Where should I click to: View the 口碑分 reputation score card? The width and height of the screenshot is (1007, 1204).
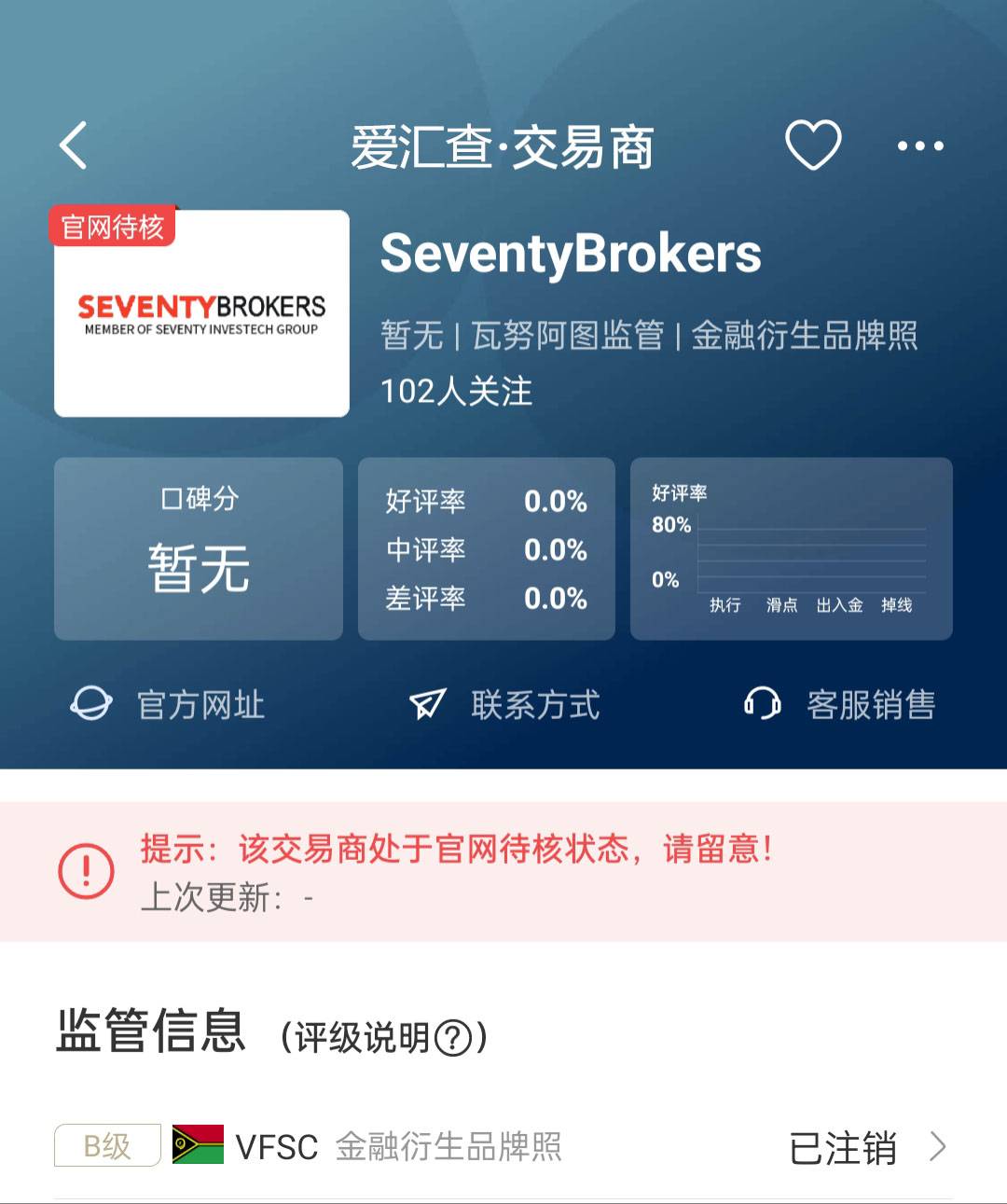[199, 548]
